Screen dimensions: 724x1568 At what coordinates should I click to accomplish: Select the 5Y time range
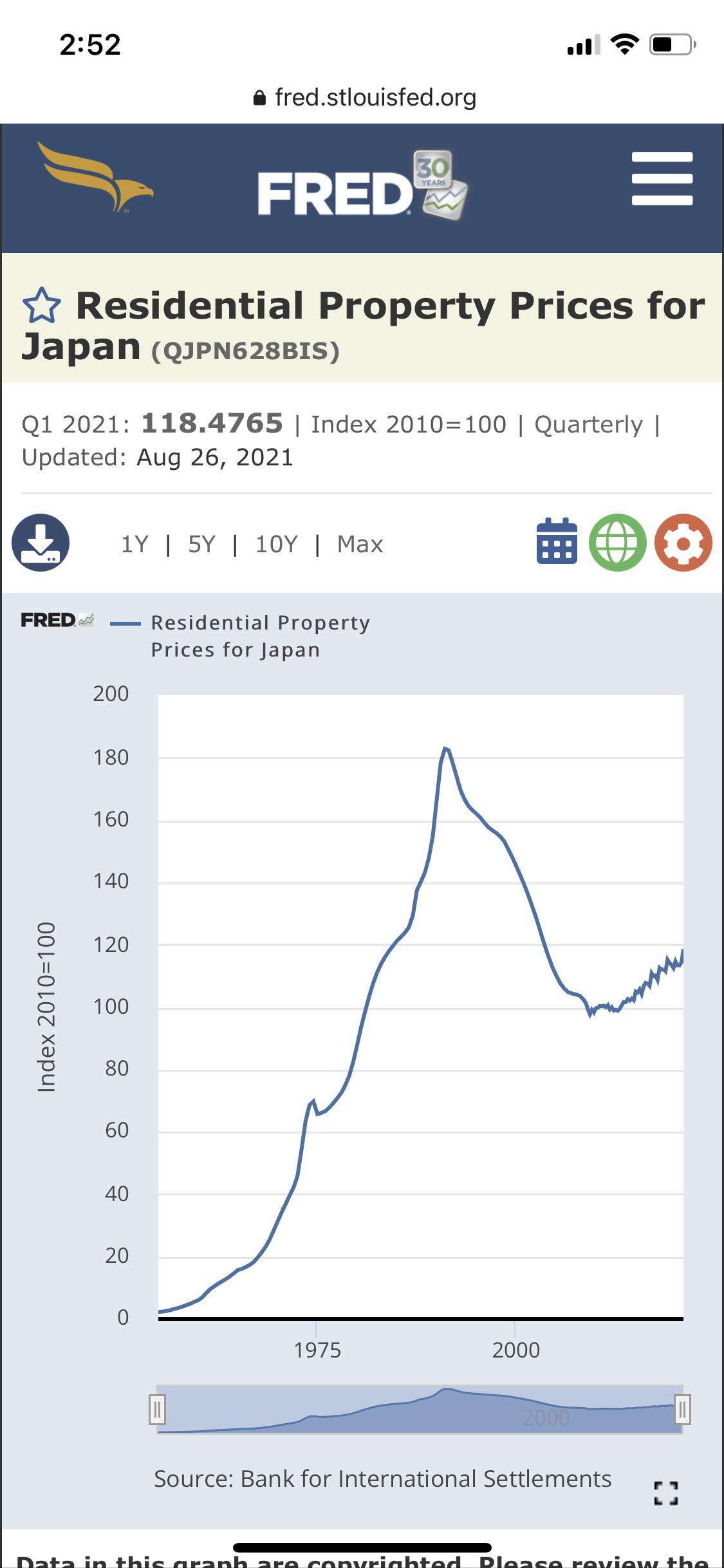click(201, 545)
